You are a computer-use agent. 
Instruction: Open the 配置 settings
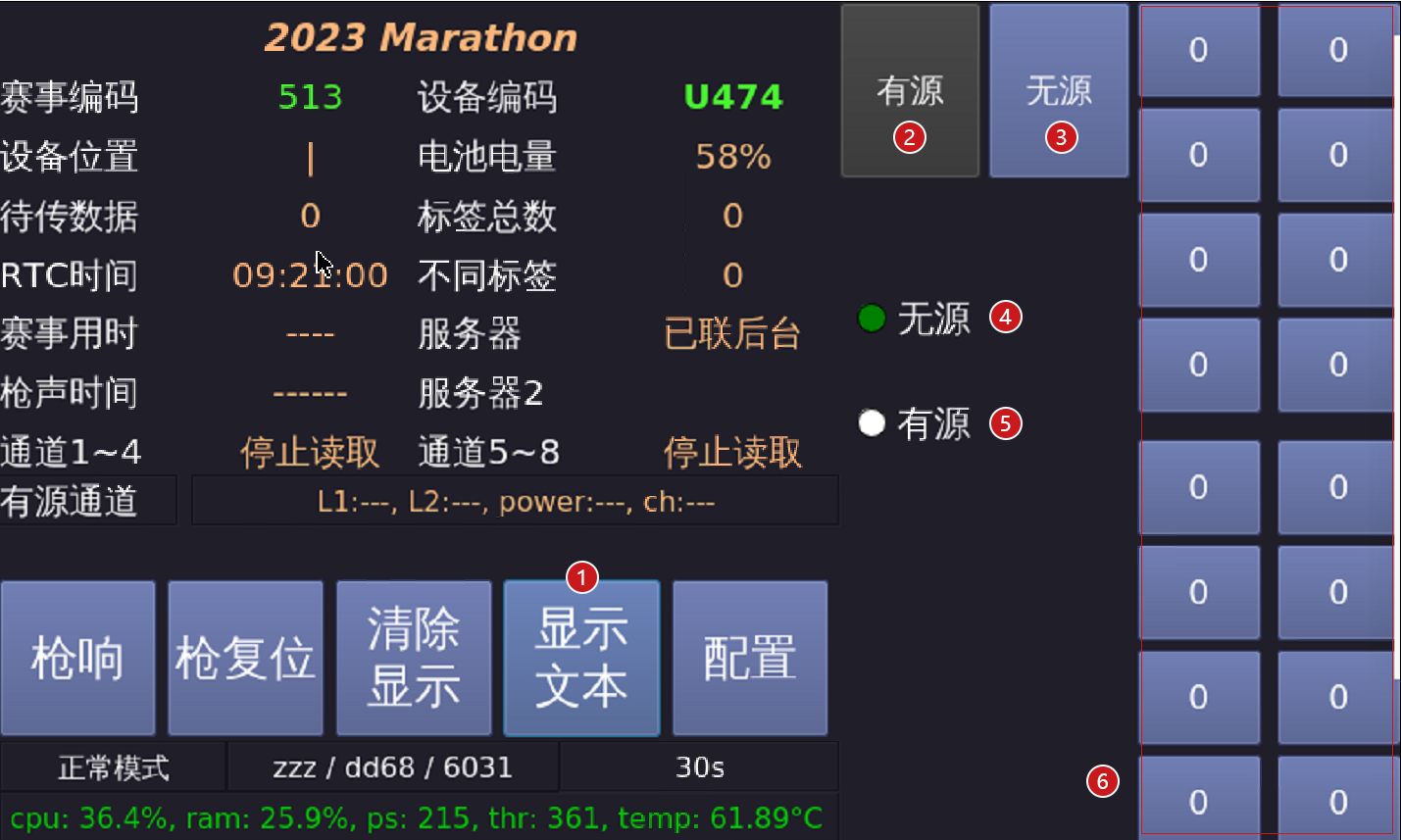pos(750,658)
